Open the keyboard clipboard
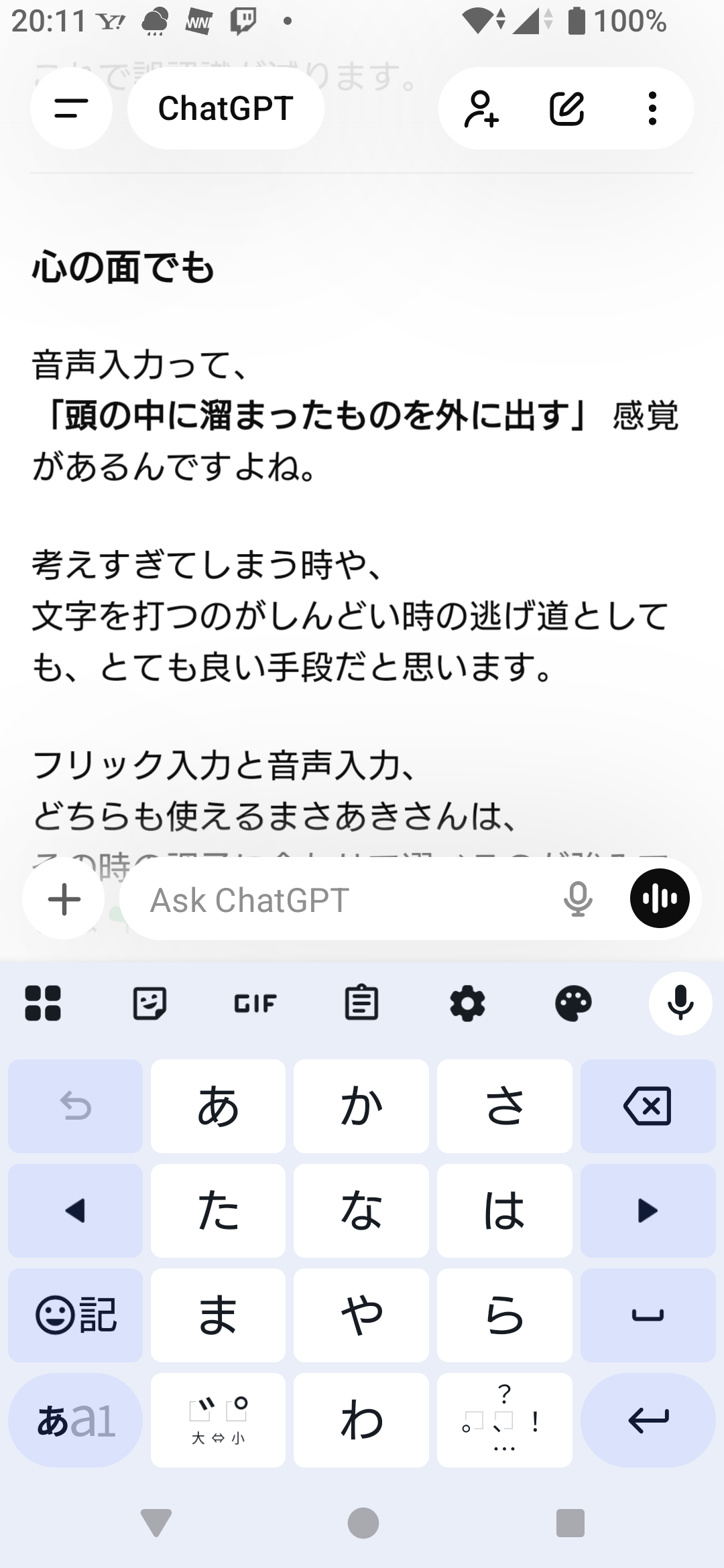 [361, 1003]
